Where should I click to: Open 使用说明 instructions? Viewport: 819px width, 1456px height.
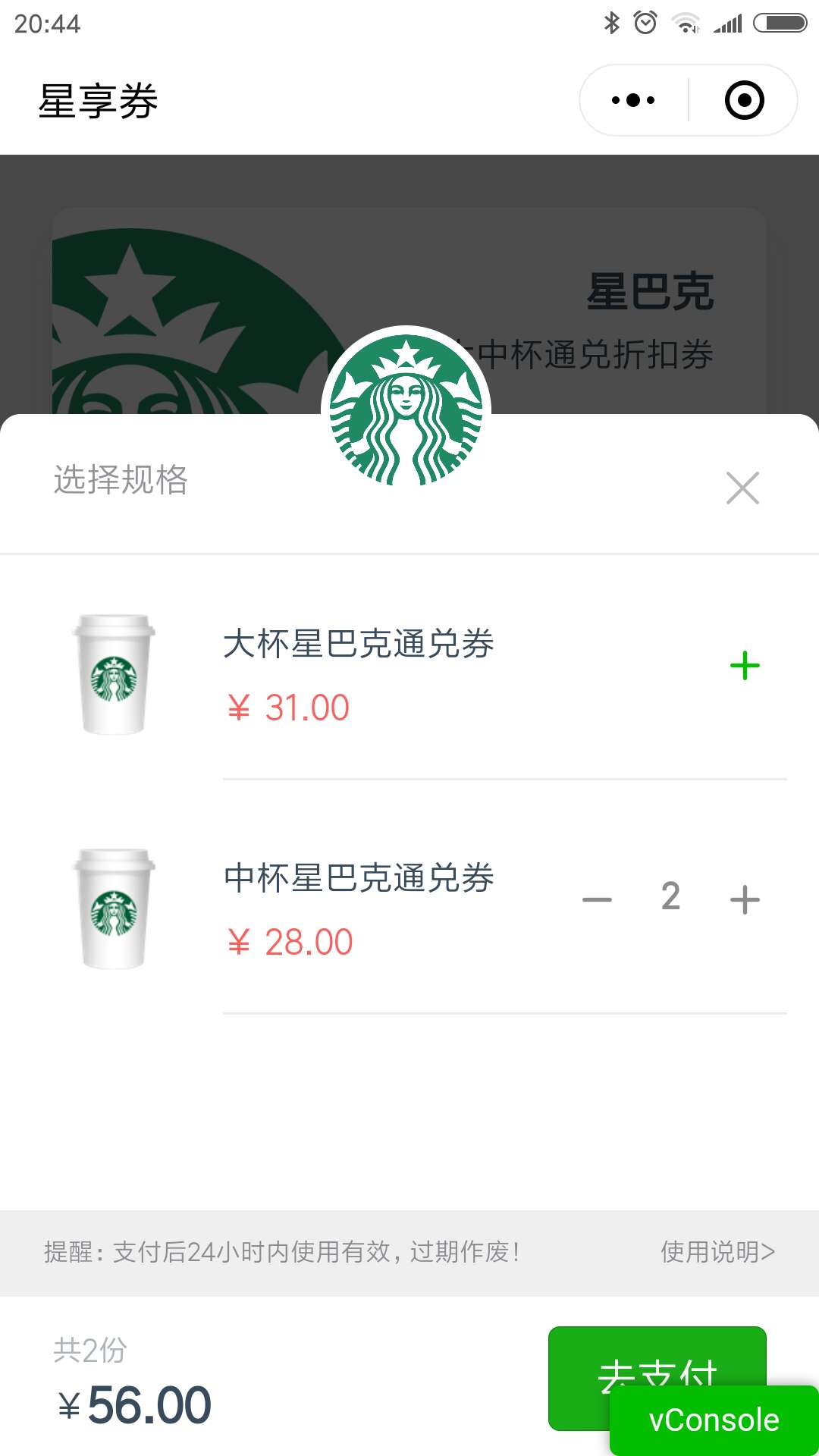pyautogui.click(x=717, y=1252)
